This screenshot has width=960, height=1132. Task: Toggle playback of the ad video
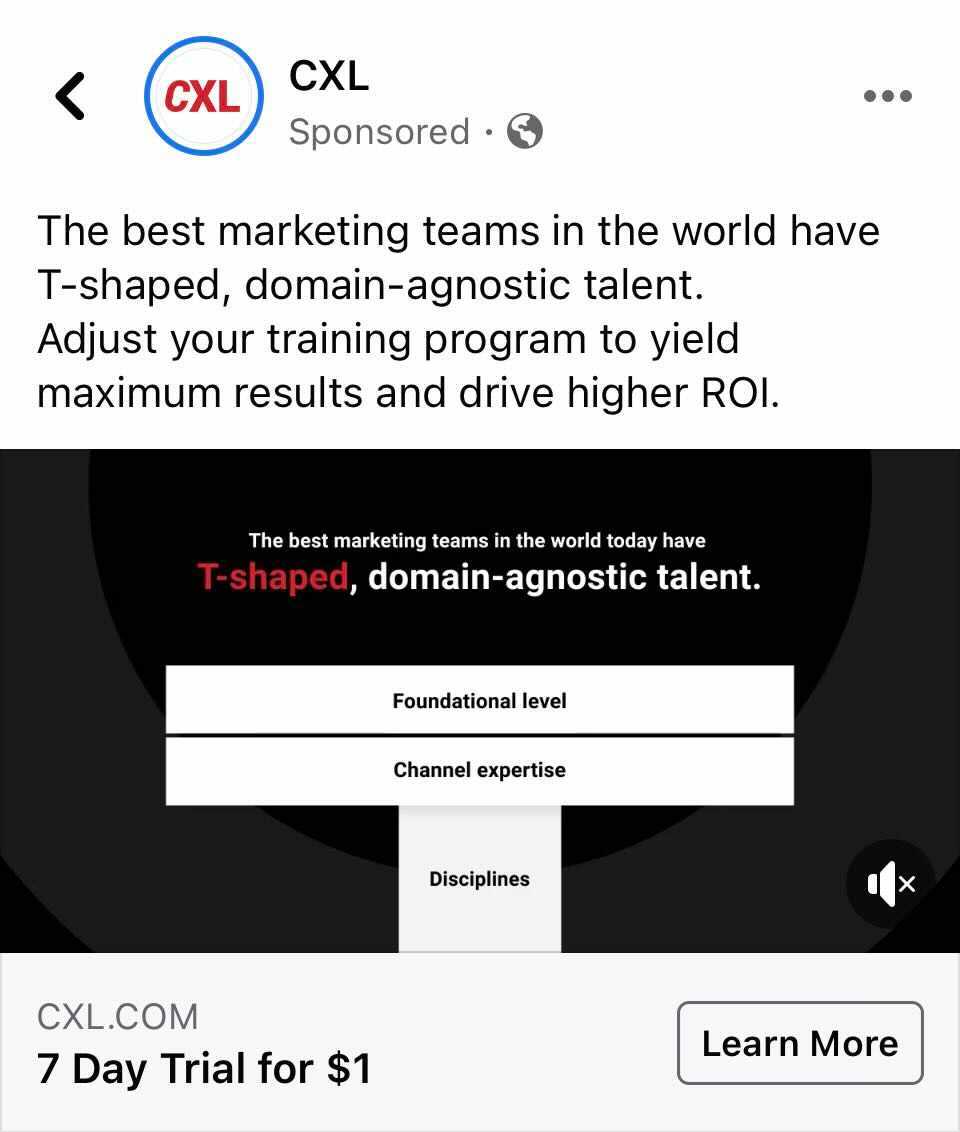[480, 700]
